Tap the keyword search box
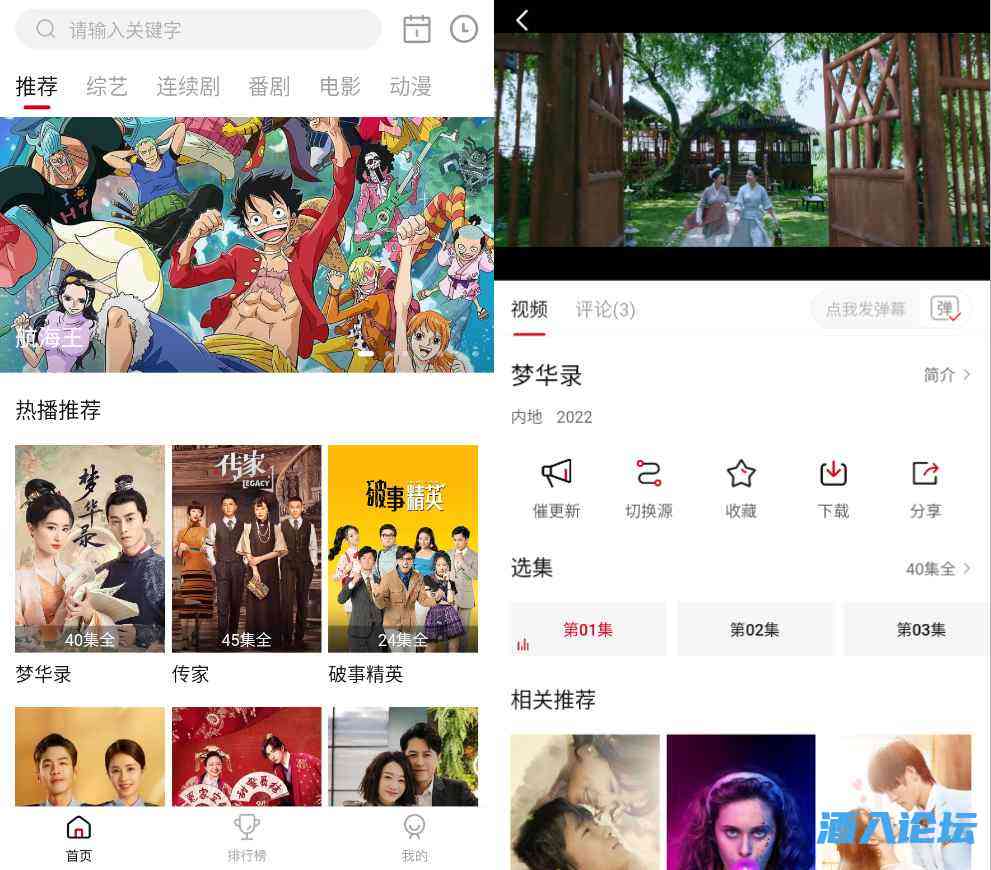 pyautogui.click(x=198, y=30)
